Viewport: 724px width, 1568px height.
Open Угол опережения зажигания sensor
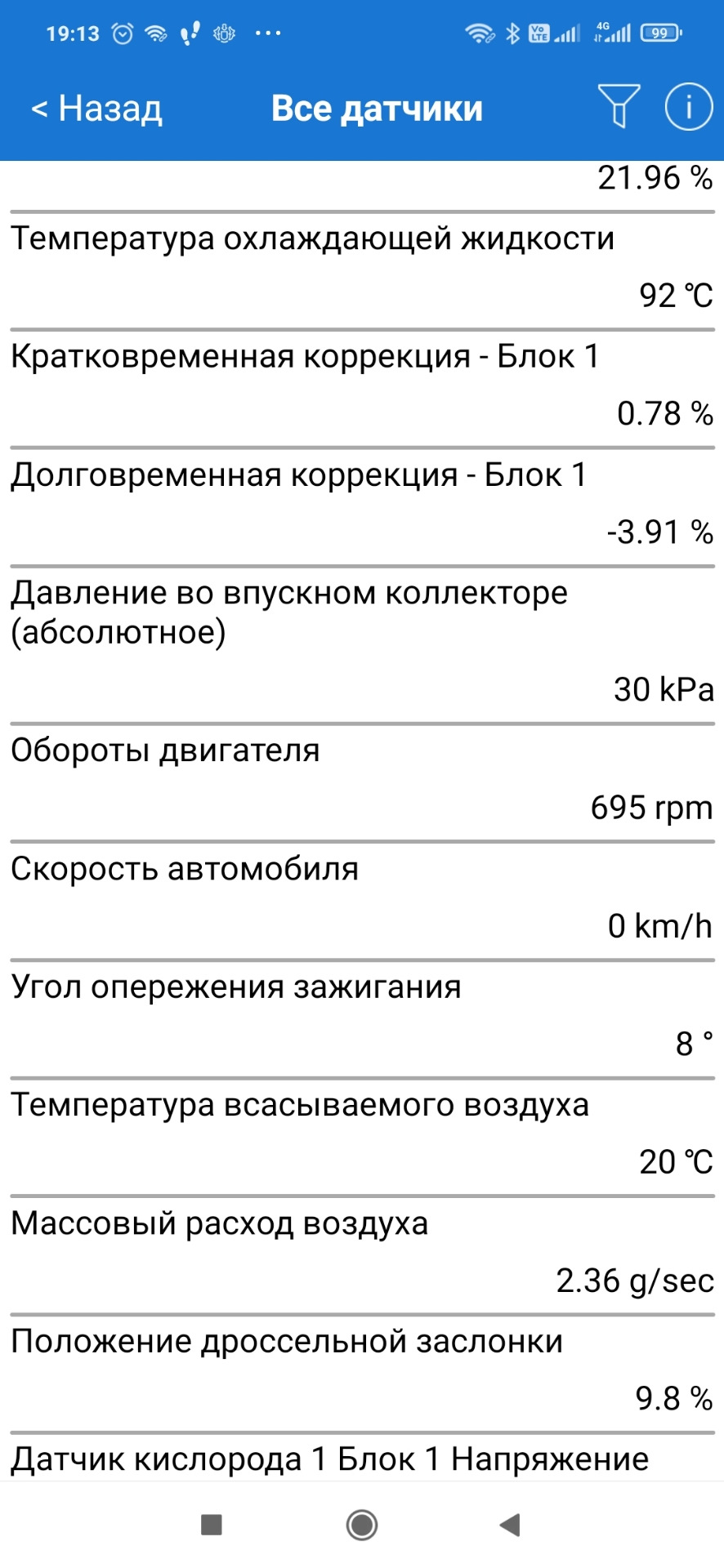tap(361, 1017)
